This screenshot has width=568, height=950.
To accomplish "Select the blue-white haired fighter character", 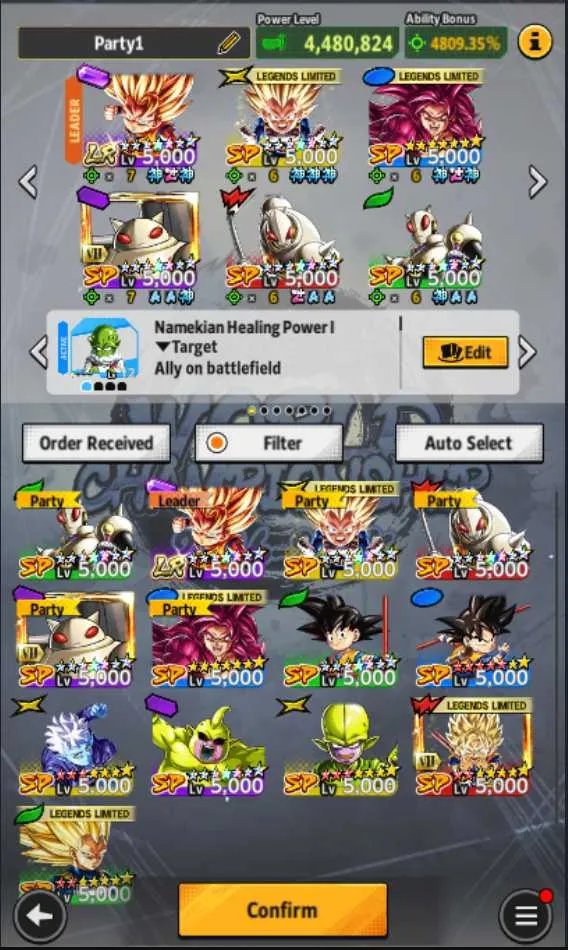I will 75,749.
